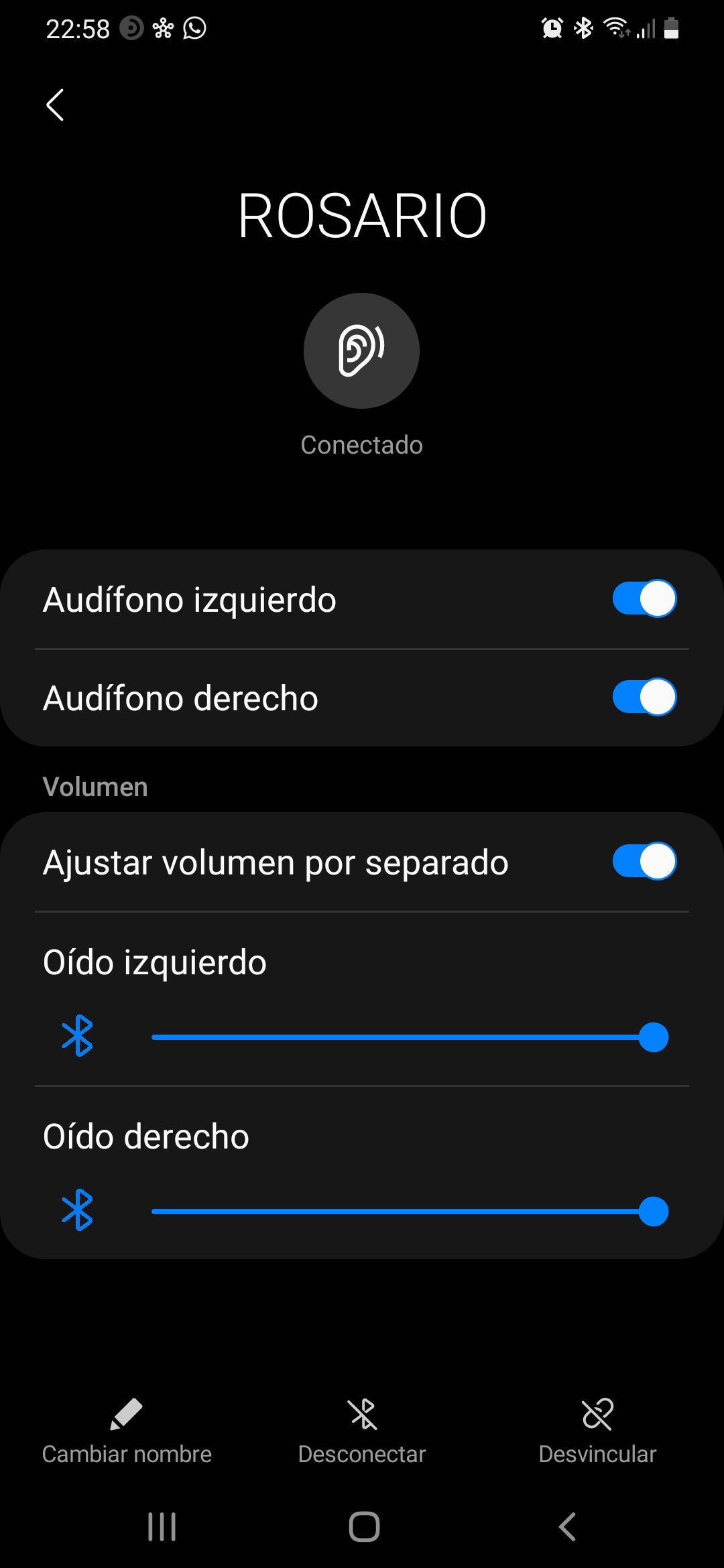Tap the Oído izquierdo volume slider
The width and height of the screenshot is (724, 1568).
point(410,1037)
